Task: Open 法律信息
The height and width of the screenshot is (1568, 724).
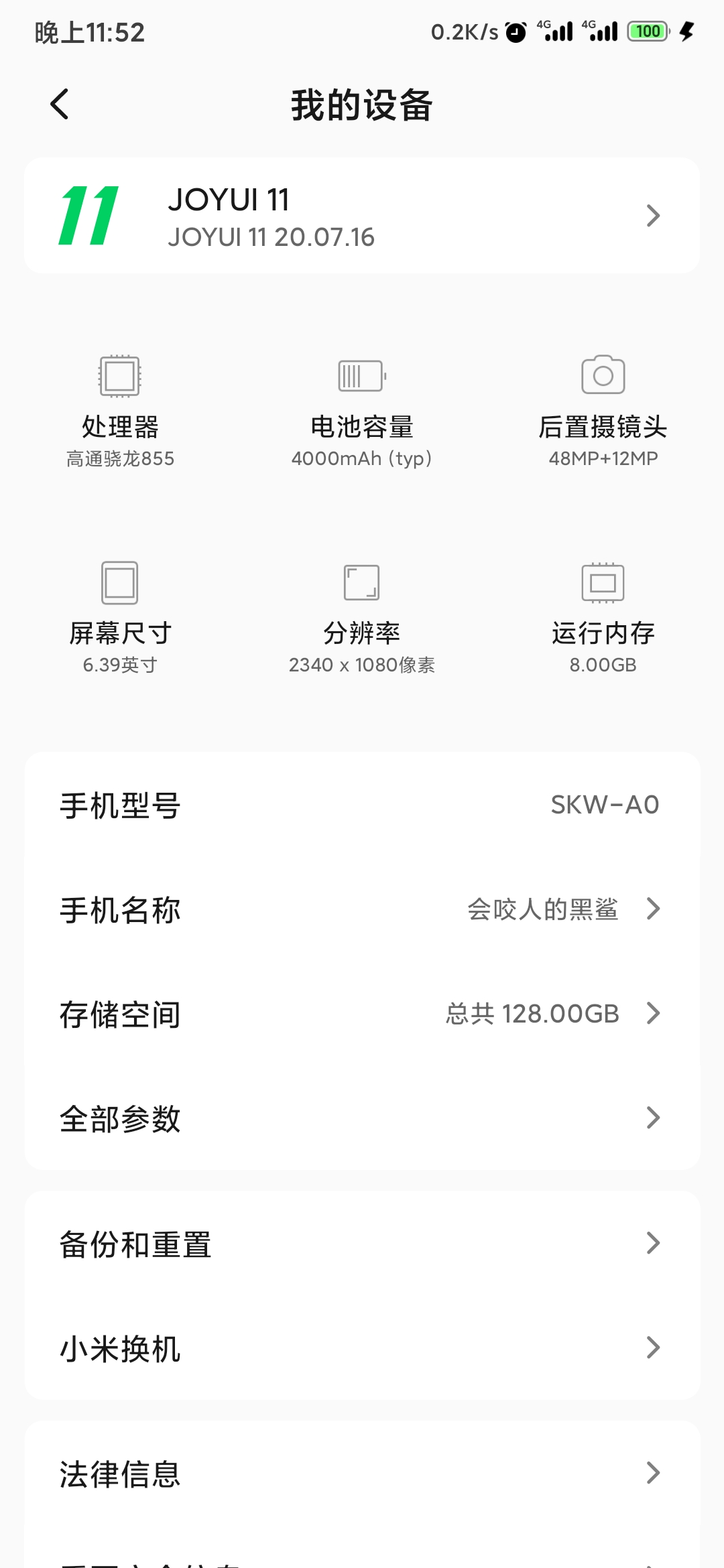Action: point(362,1473)
